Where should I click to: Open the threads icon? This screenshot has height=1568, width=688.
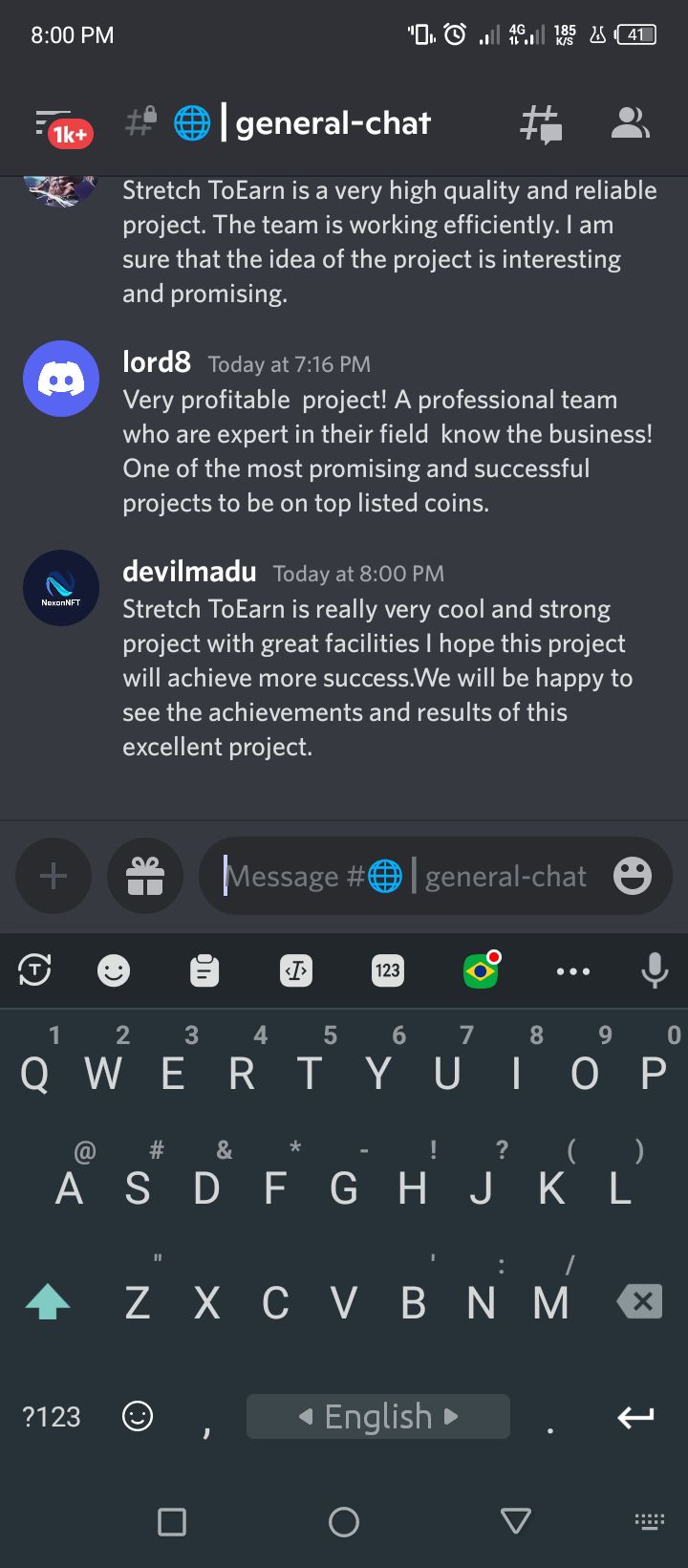pyautogui.click(x=541, y=124)
